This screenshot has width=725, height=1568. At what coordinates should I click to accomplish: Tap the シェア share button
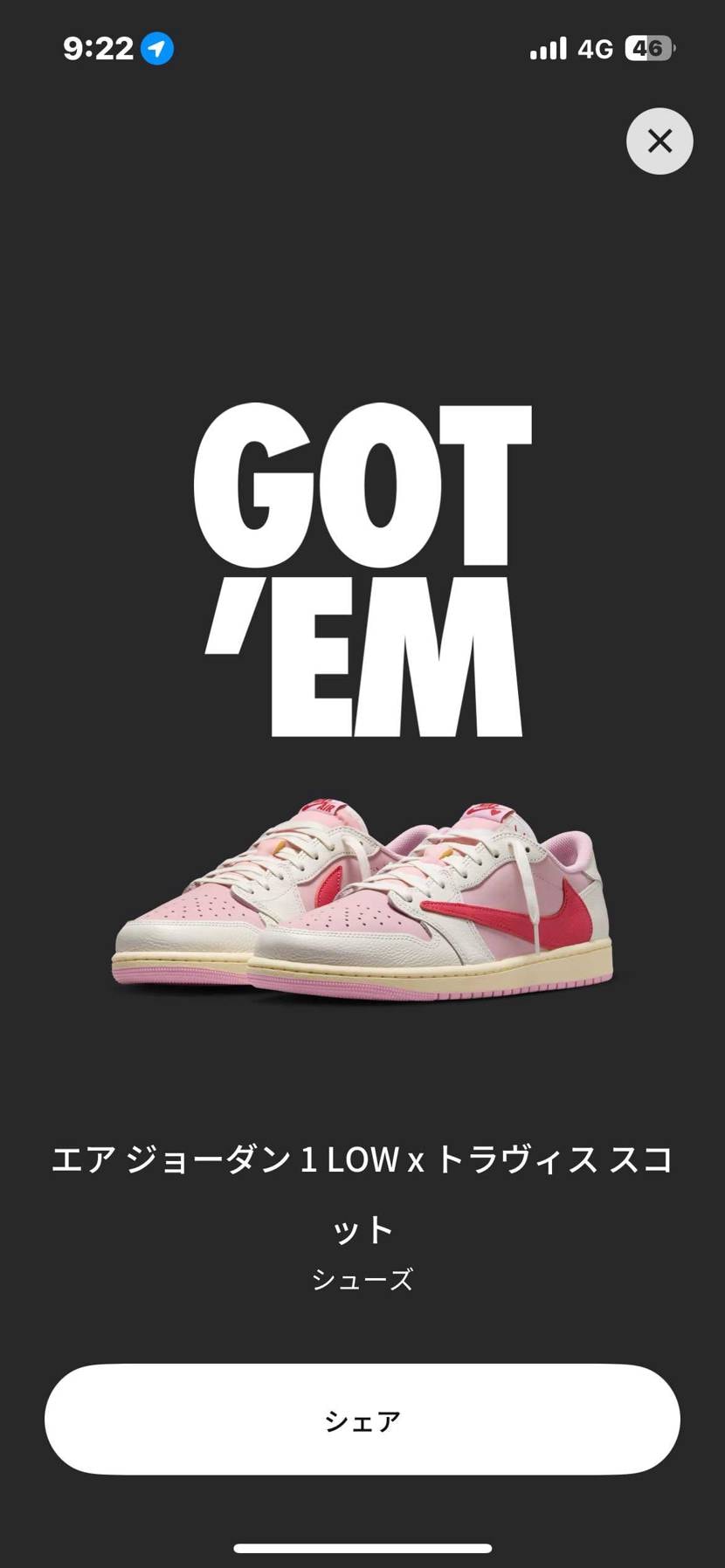[x=362, y=1420]
